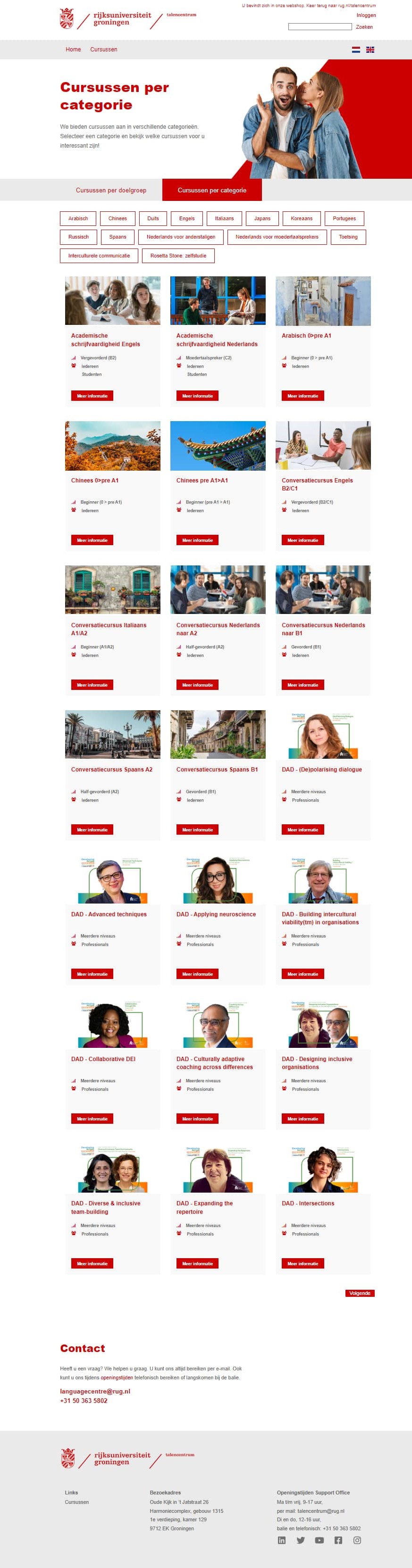Image resolution: width=412 pixels, height=1568 pixels.
Task: Open Meer informatie for DAD - Intersections
Action: point(303,1264)
